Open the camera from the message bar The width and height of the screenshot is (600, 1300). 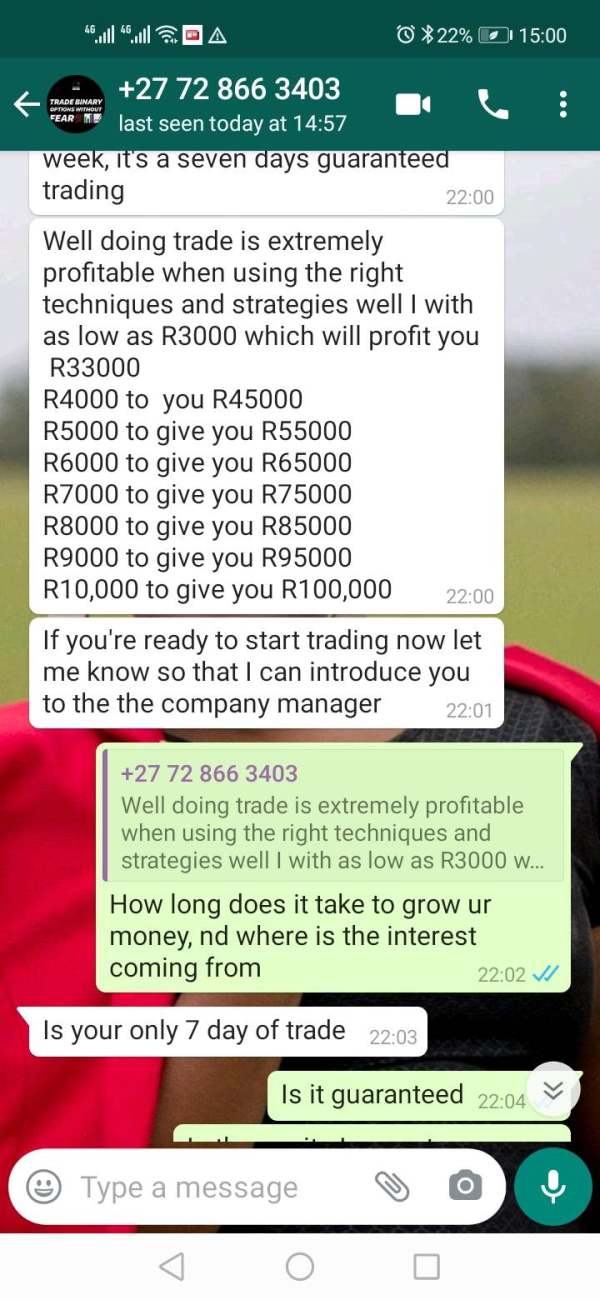coord(464,1187)
